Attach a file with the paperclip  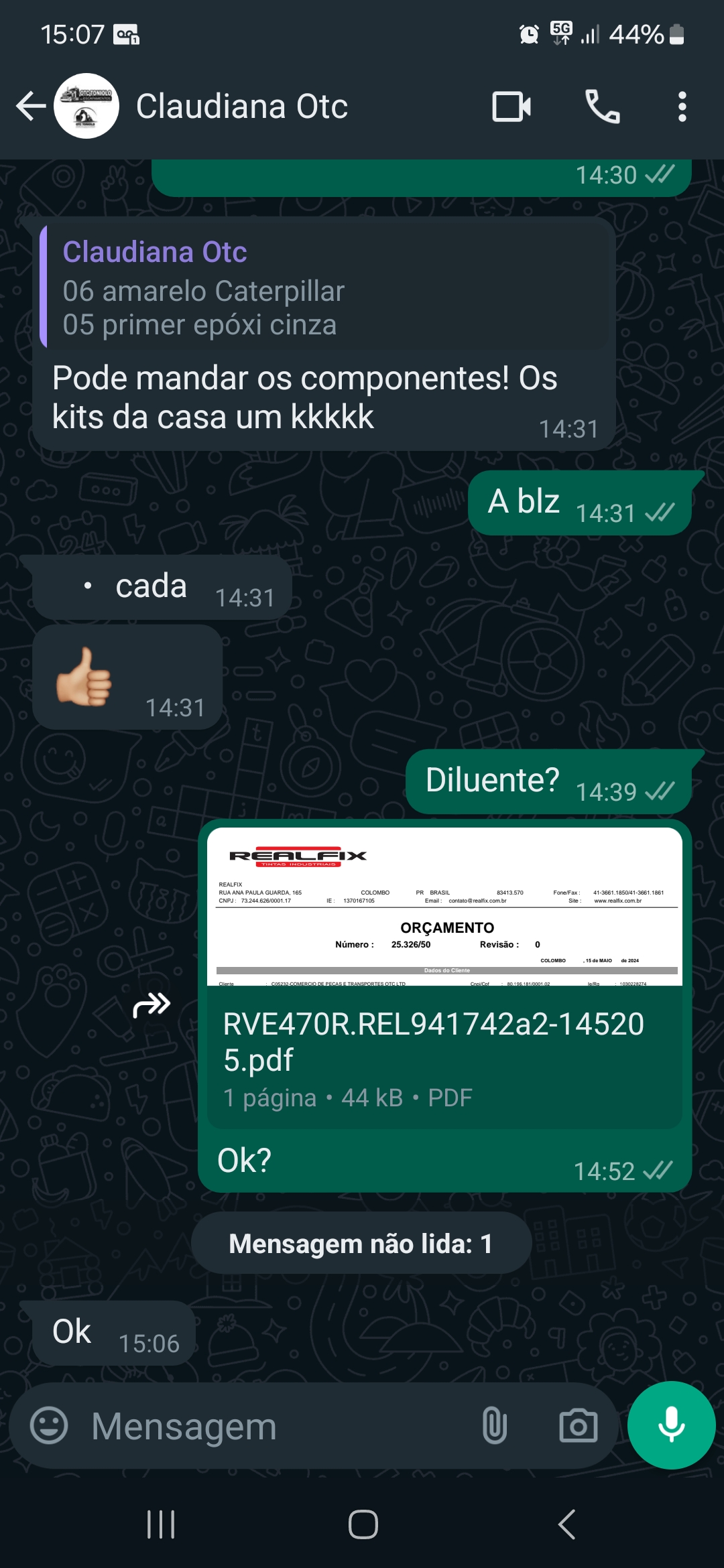coord(494,1425)
